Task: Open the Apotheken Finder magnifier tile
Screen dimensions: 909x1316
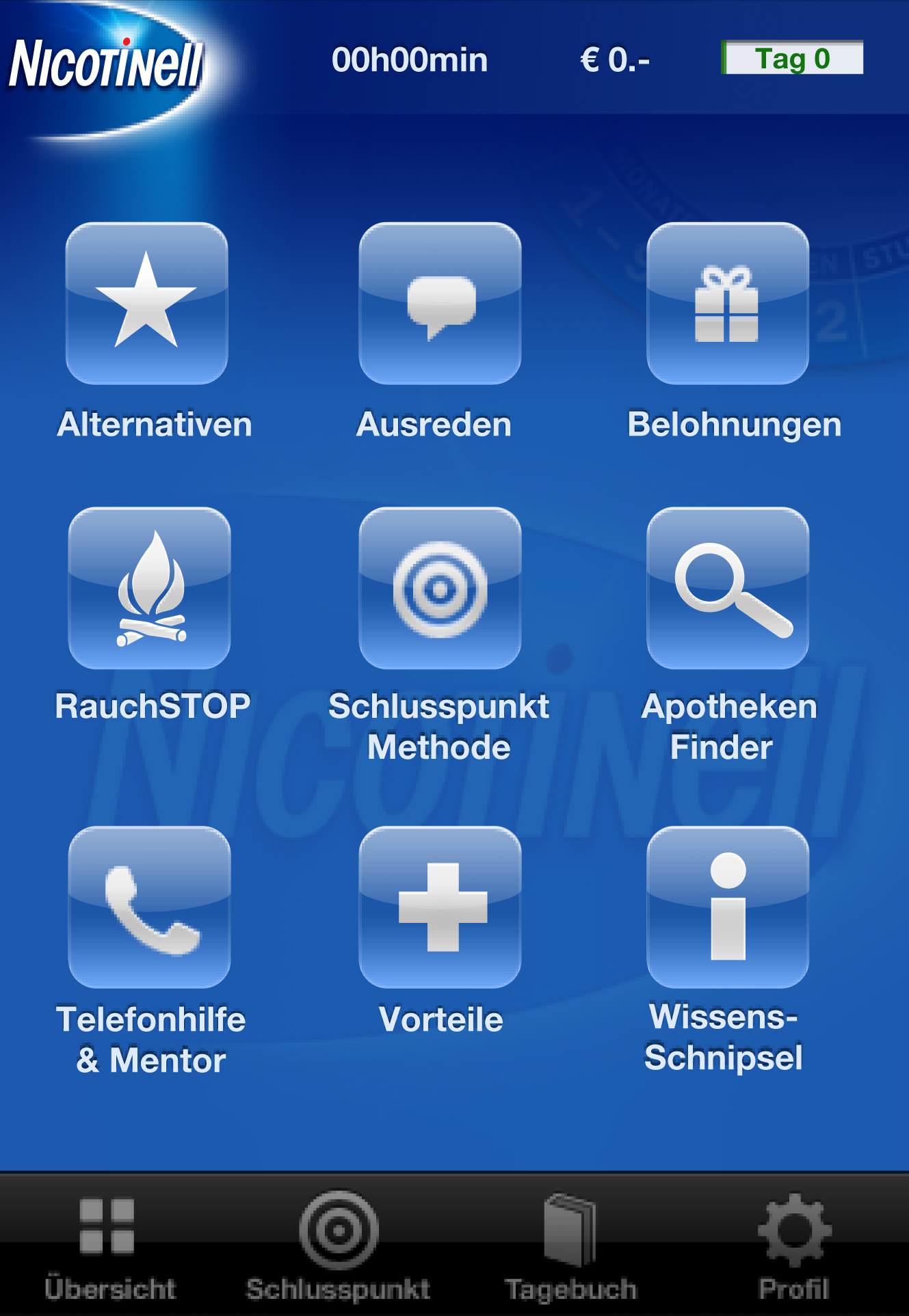Action: [x=728, y=588]
